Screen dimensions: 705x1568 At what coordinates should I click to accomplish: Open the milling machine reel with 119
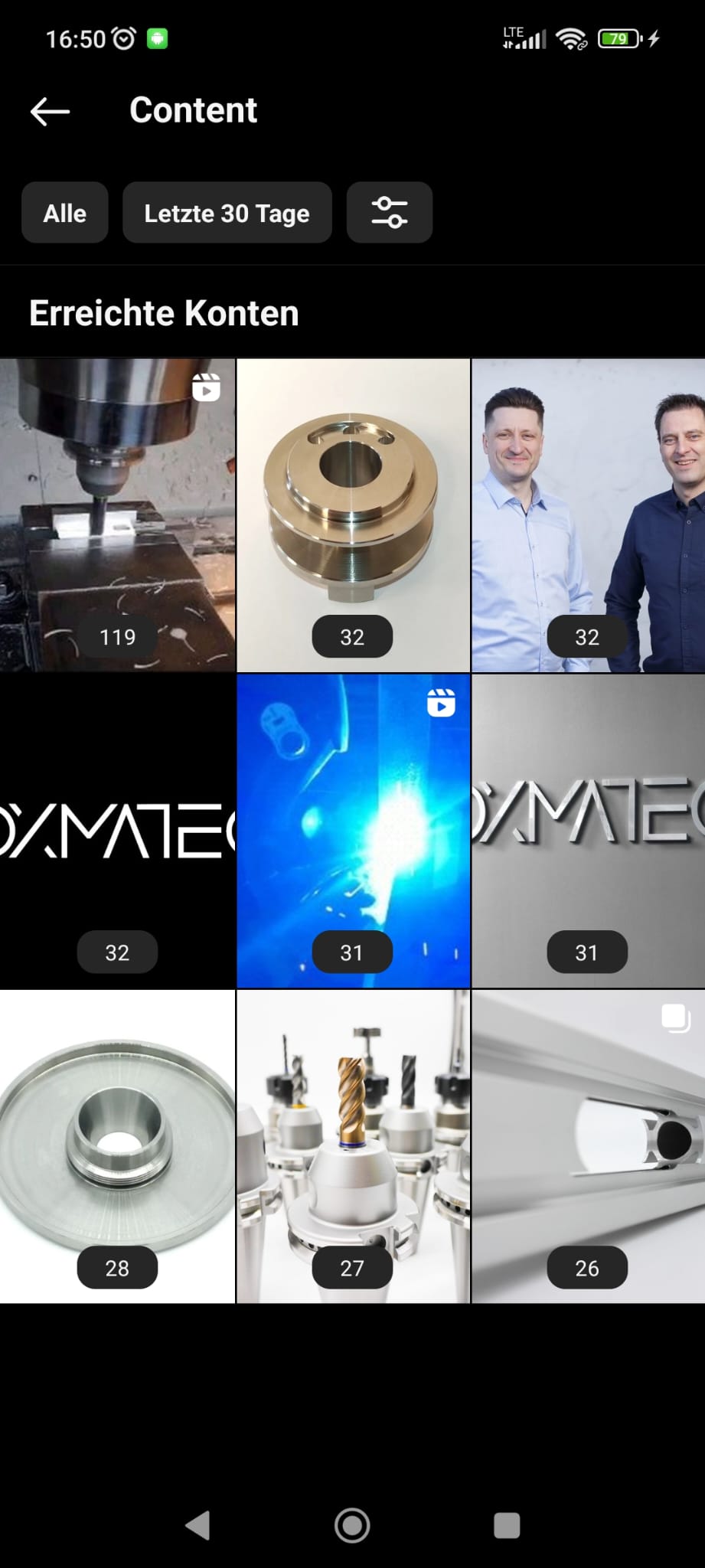point(117,514)
